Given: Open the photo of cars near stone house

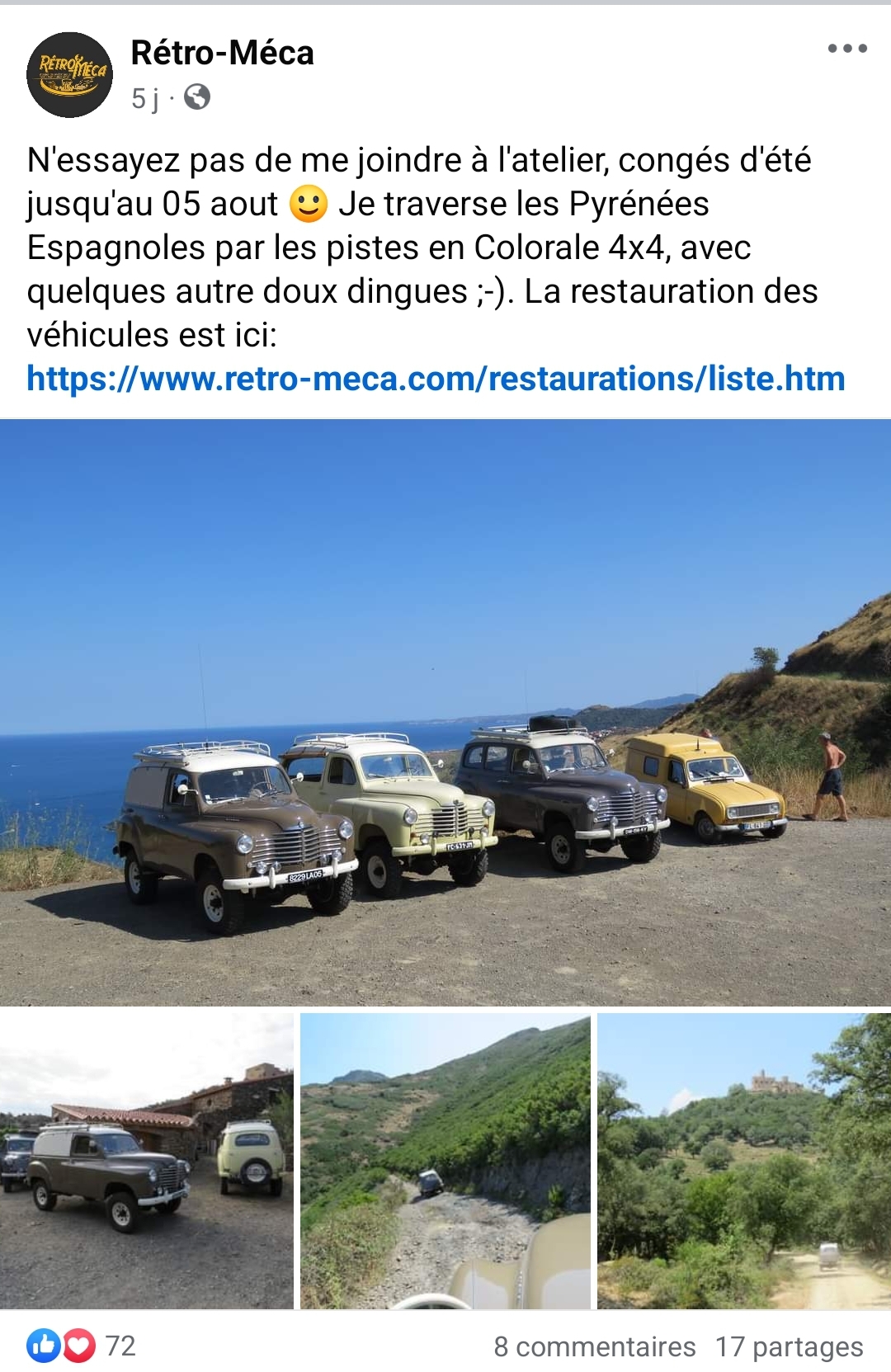Looking at the screenshot, I should point(146,1161).
